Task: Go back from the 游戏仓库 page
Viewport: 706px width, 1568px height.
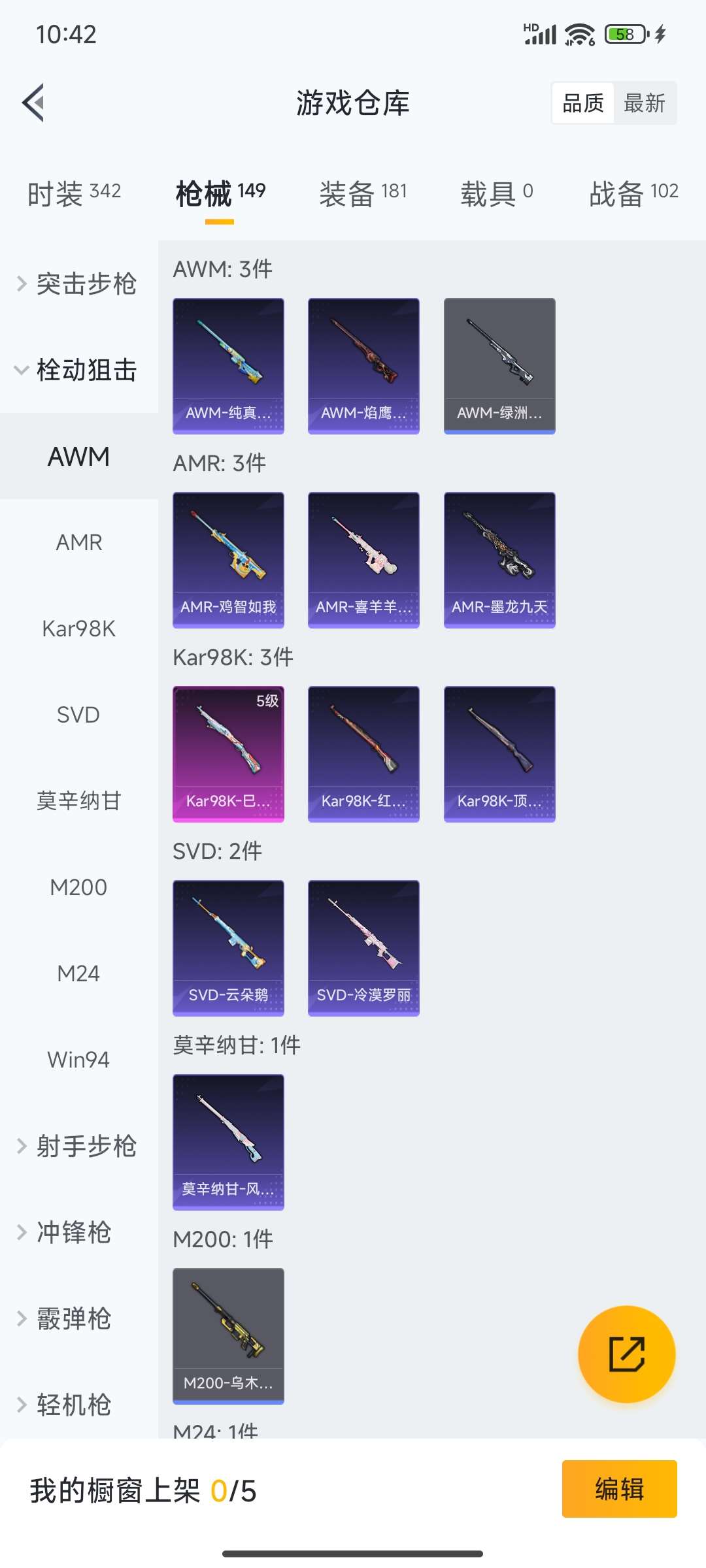Action: pos(34,103)
